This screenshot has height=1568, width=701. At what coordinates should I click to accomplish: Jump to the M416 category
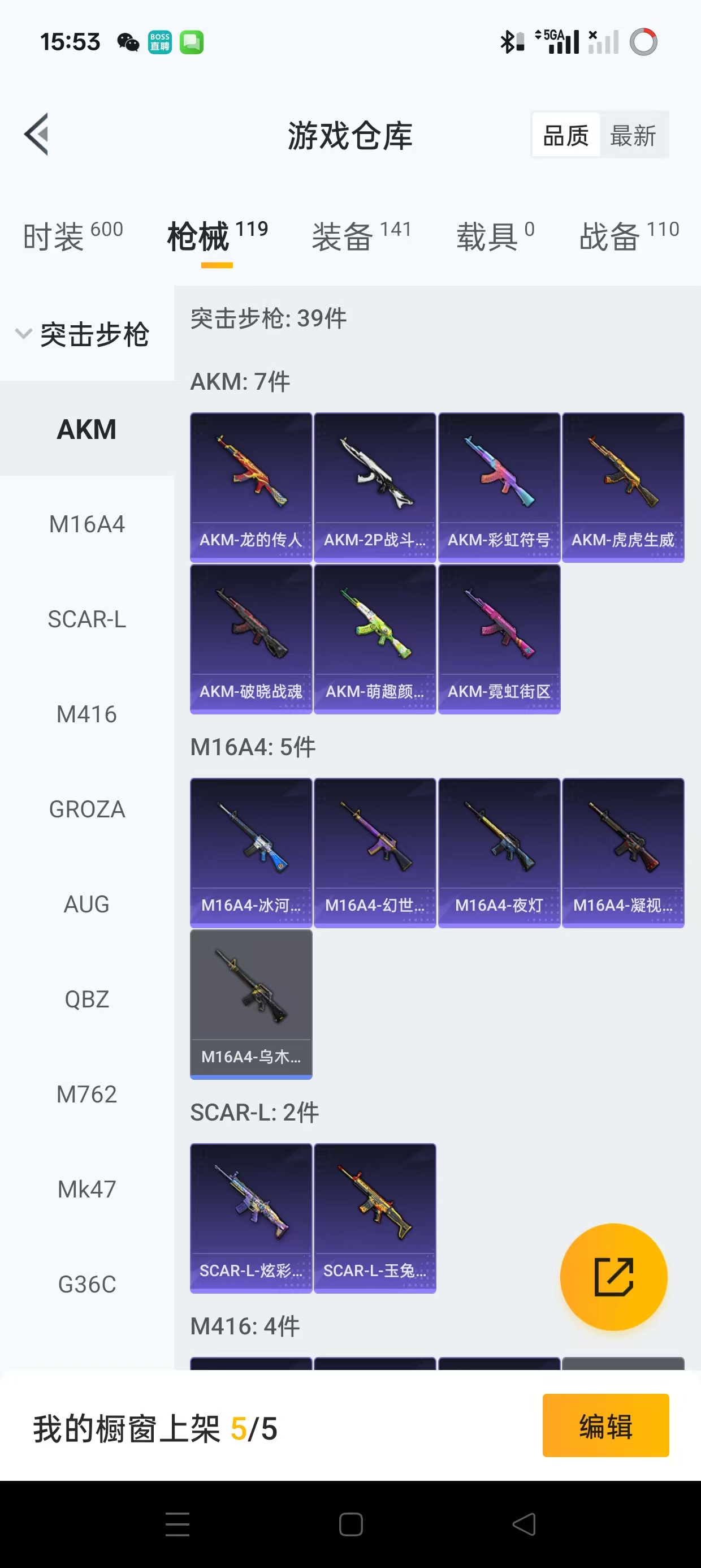(x=86, y=714)
